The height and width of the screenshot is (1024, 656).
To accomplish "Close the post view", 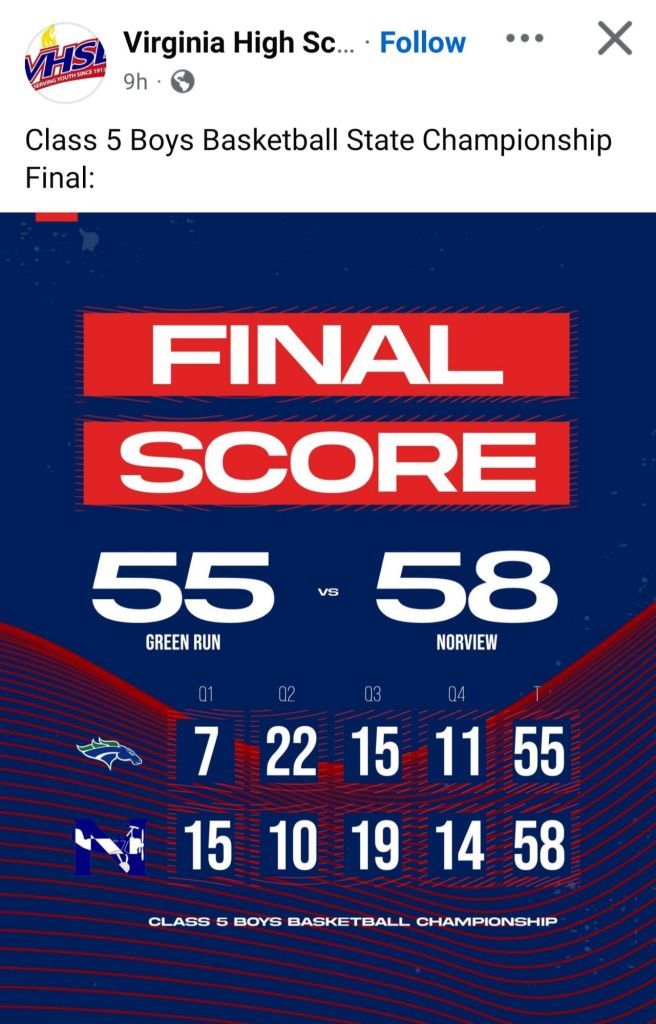I will point(614,39).
